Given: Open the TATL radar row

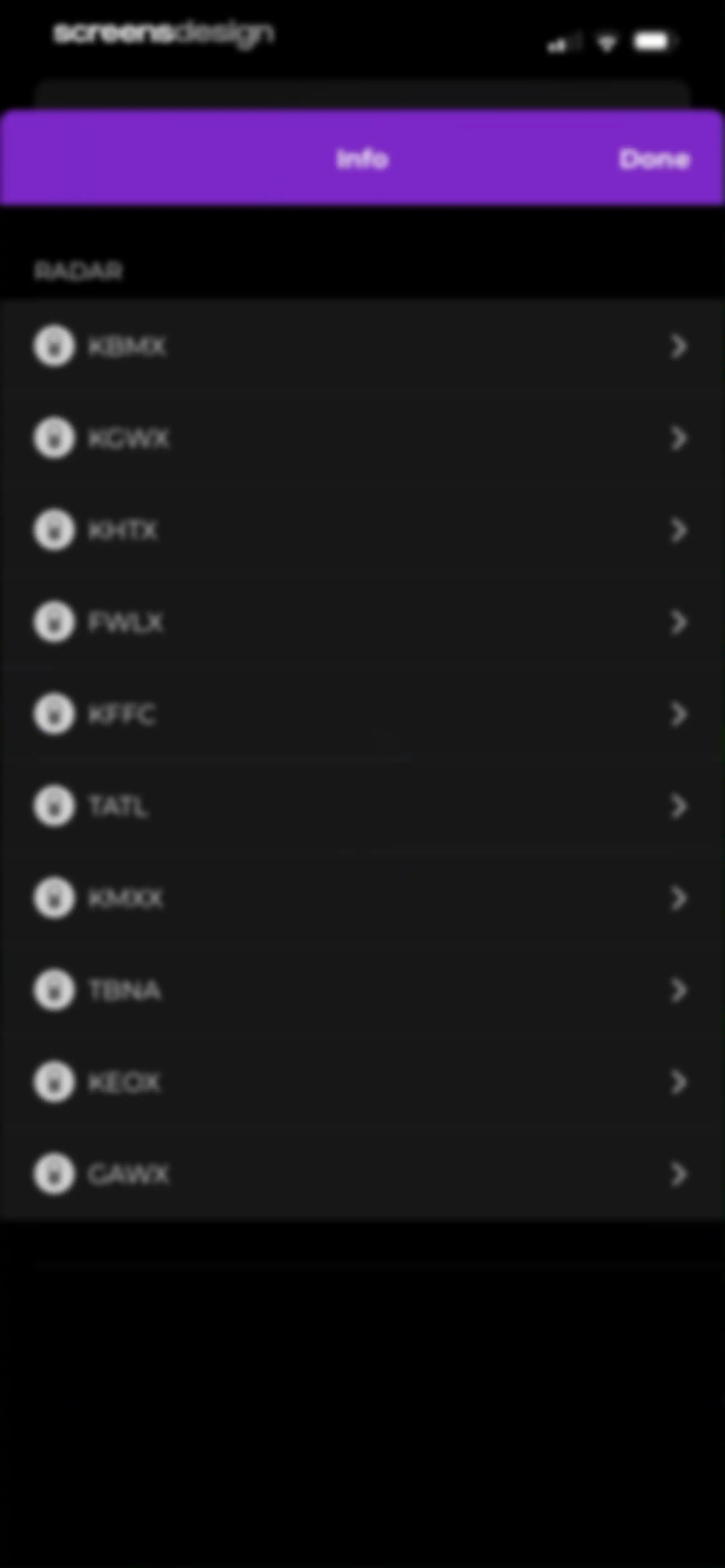Looking at the screenshot, I should tap(362, 806).
